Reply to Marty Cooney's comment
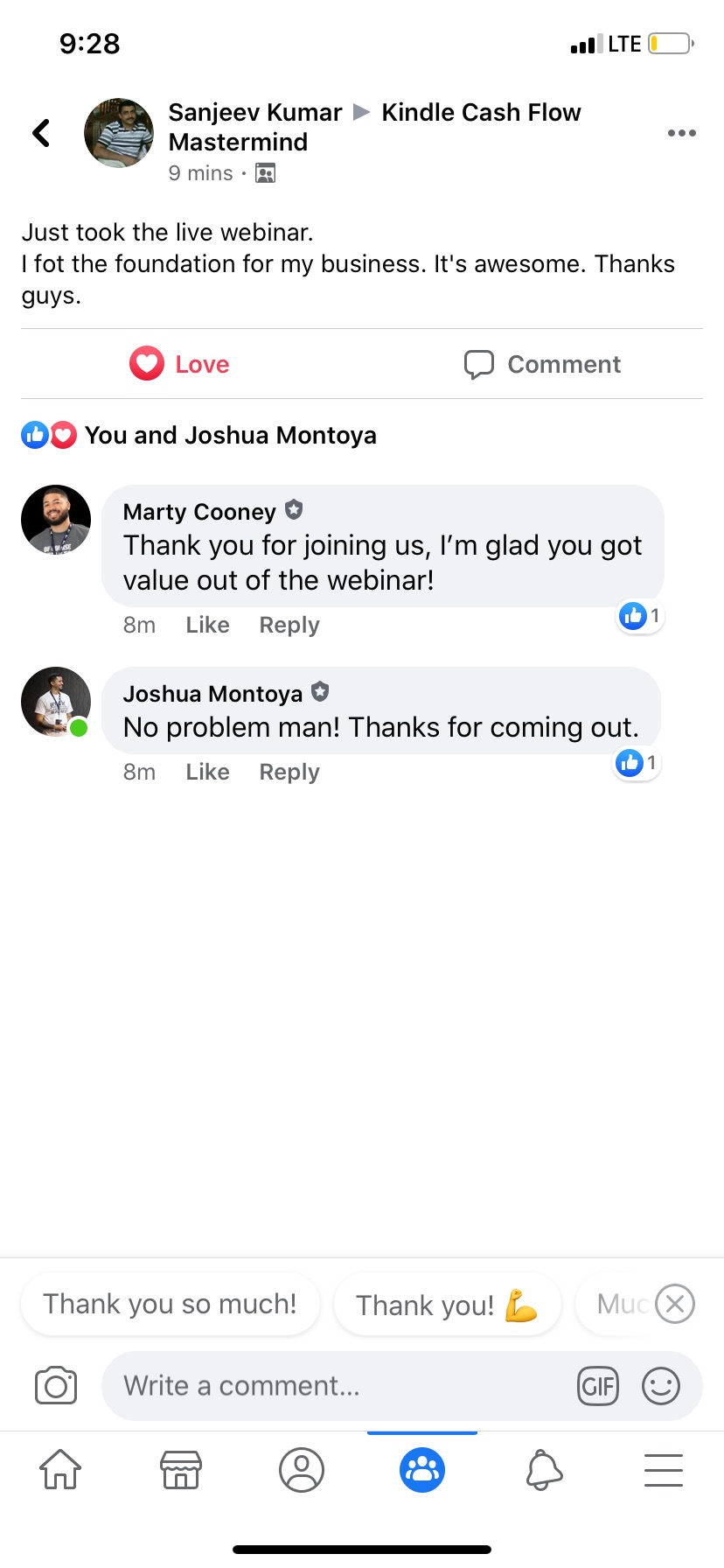This screenshot has width=724, height=1568. coord(289,625)
